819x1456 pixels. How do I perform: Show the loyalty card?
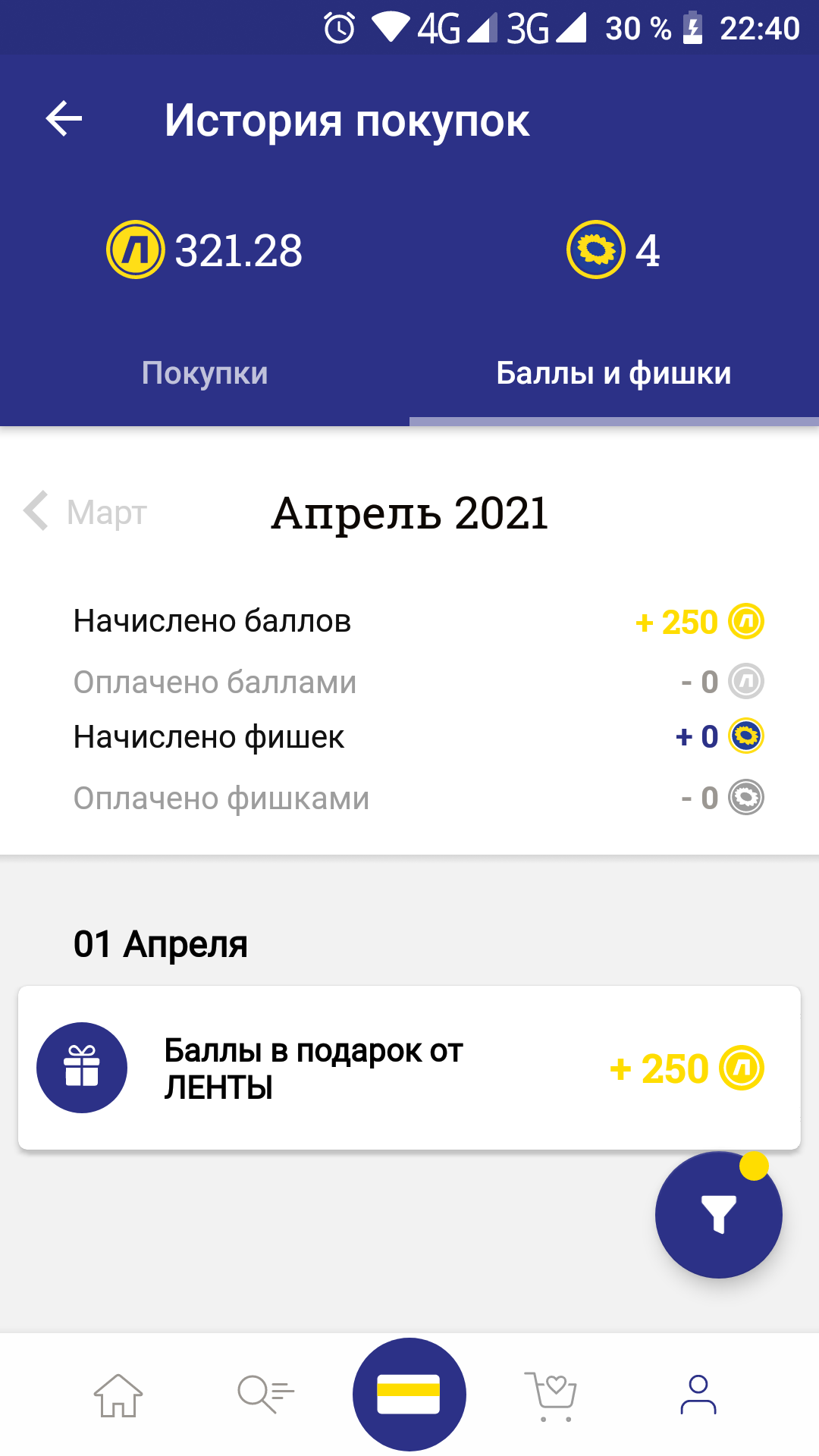(409, 1394)
